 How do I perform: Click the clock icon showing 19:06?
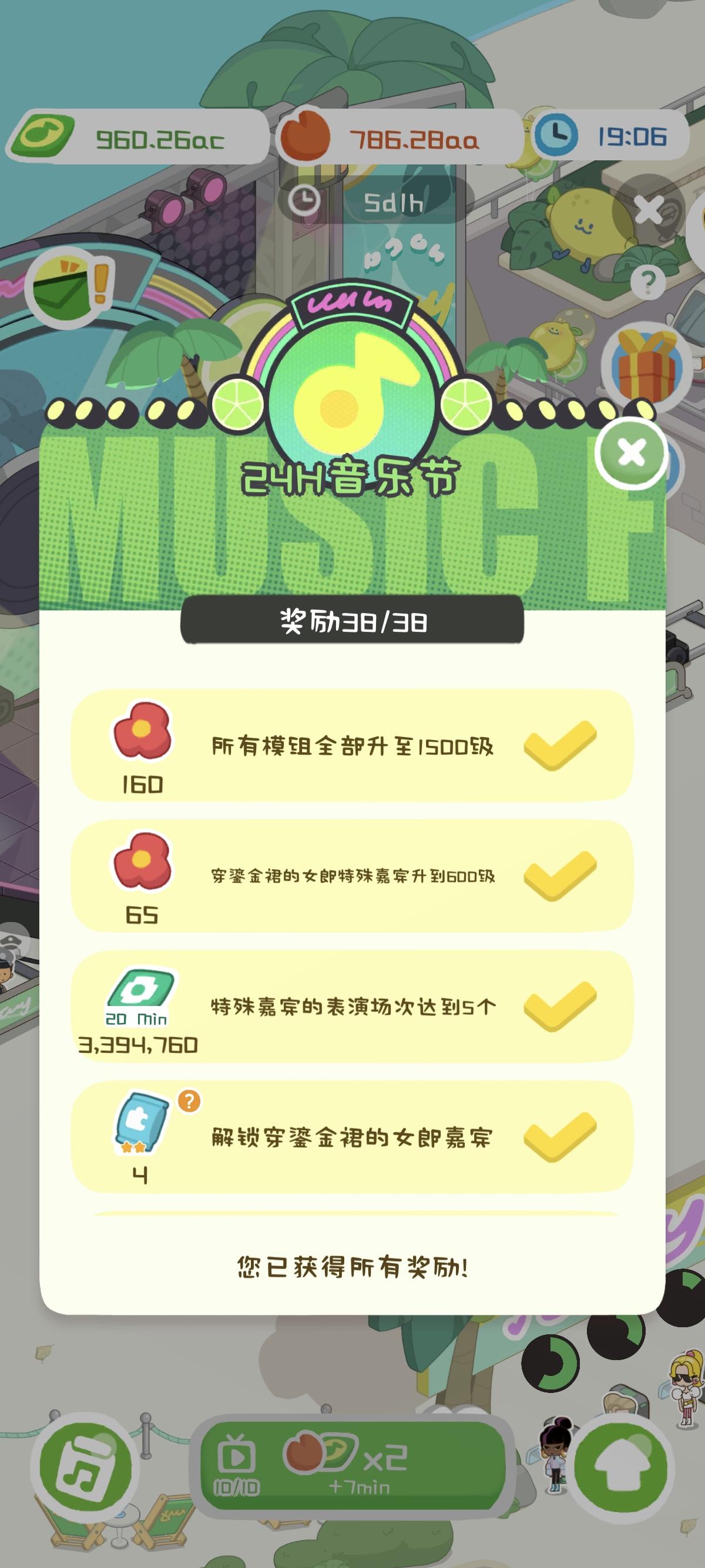[558, 135]
